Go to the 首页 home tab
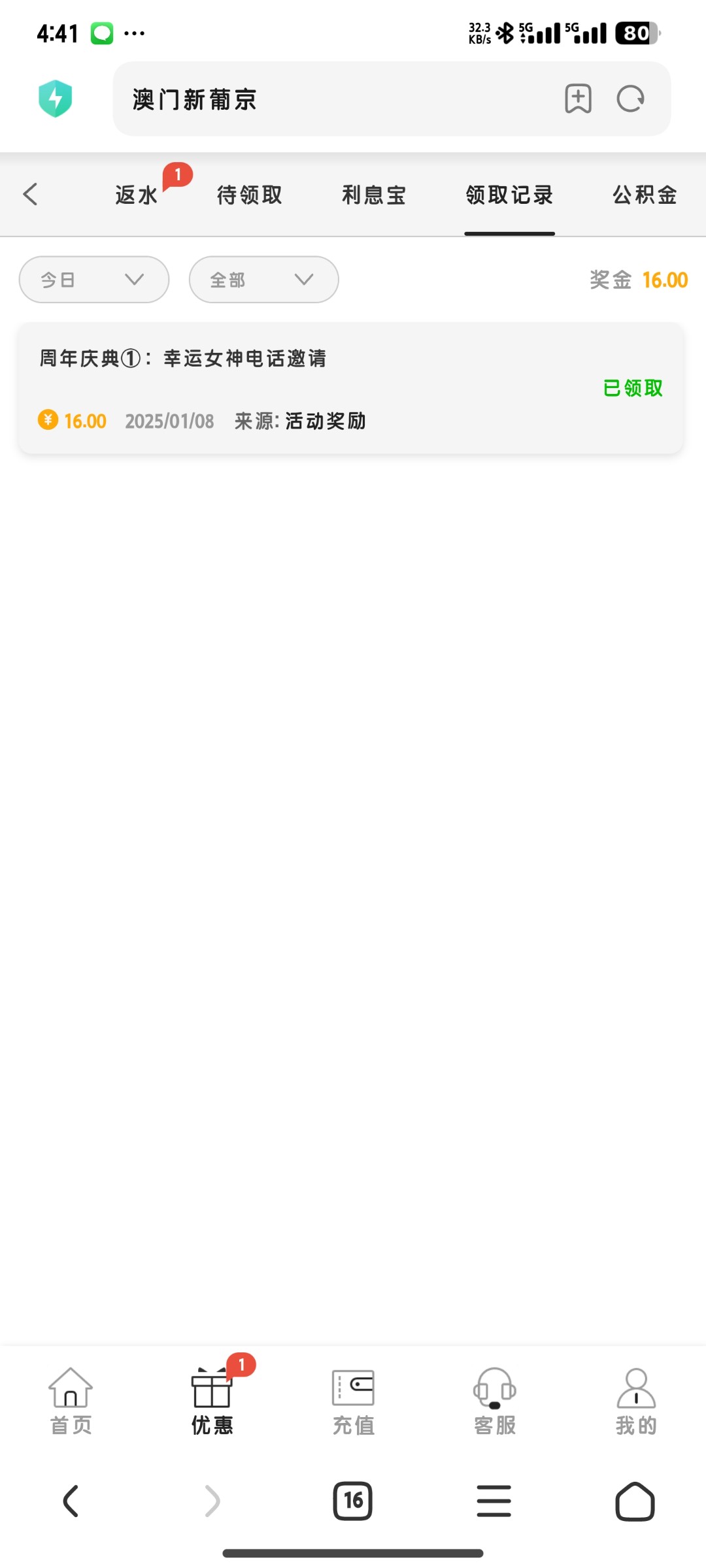 click(x=71, y=1401)
